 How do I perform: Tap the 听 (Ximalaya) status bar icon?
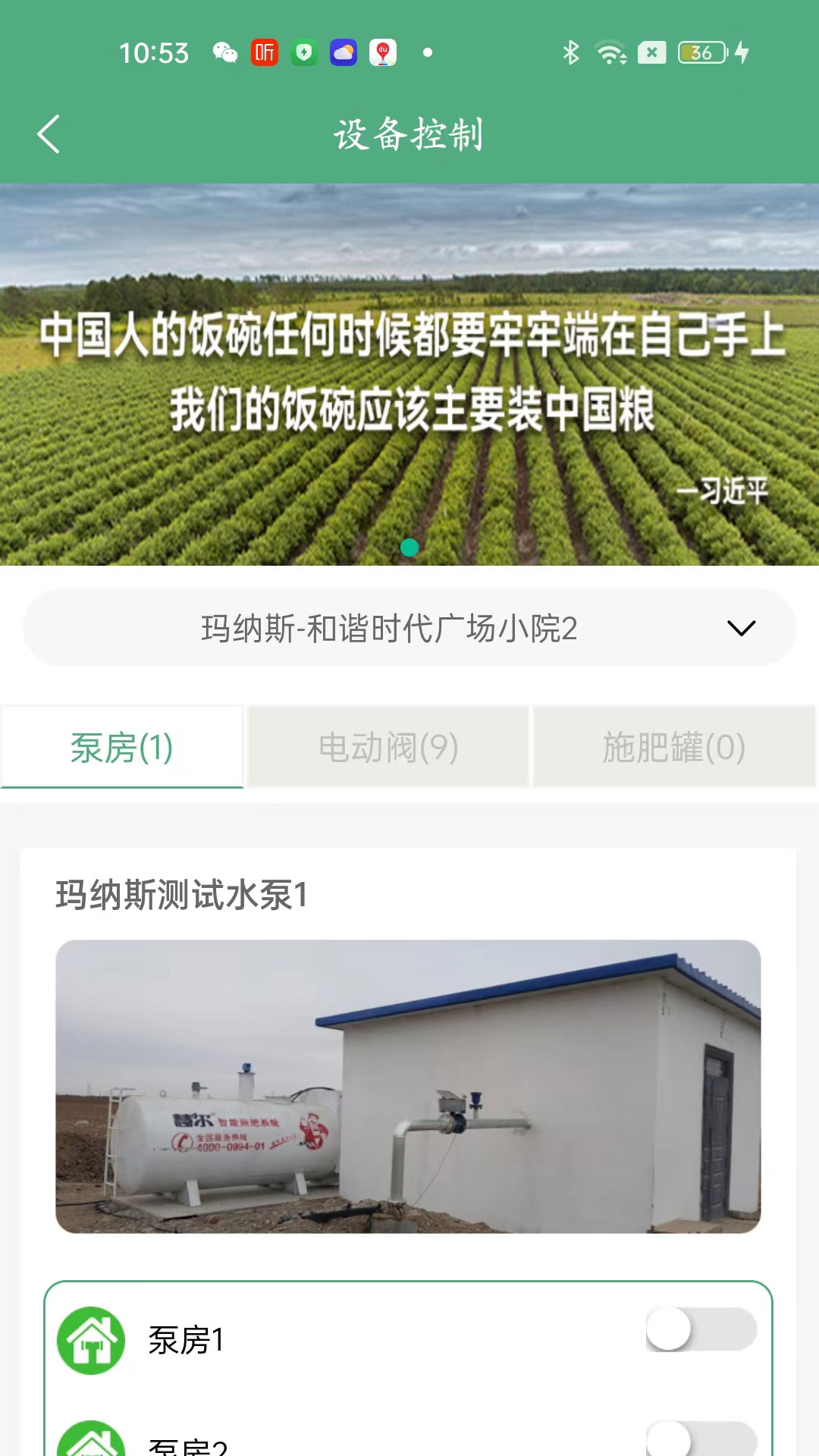[x=263, y=53]
